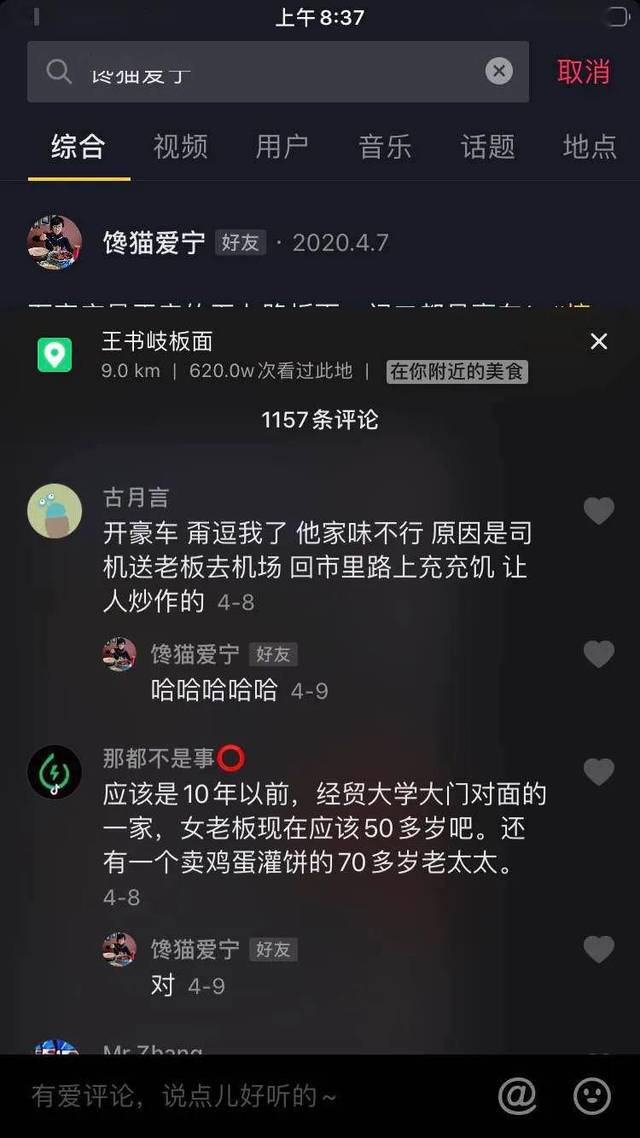Clear the search text with the X icon
The height and width of the screenshot is (1138, 640).
pyautogui.click(x=499, y=71)
